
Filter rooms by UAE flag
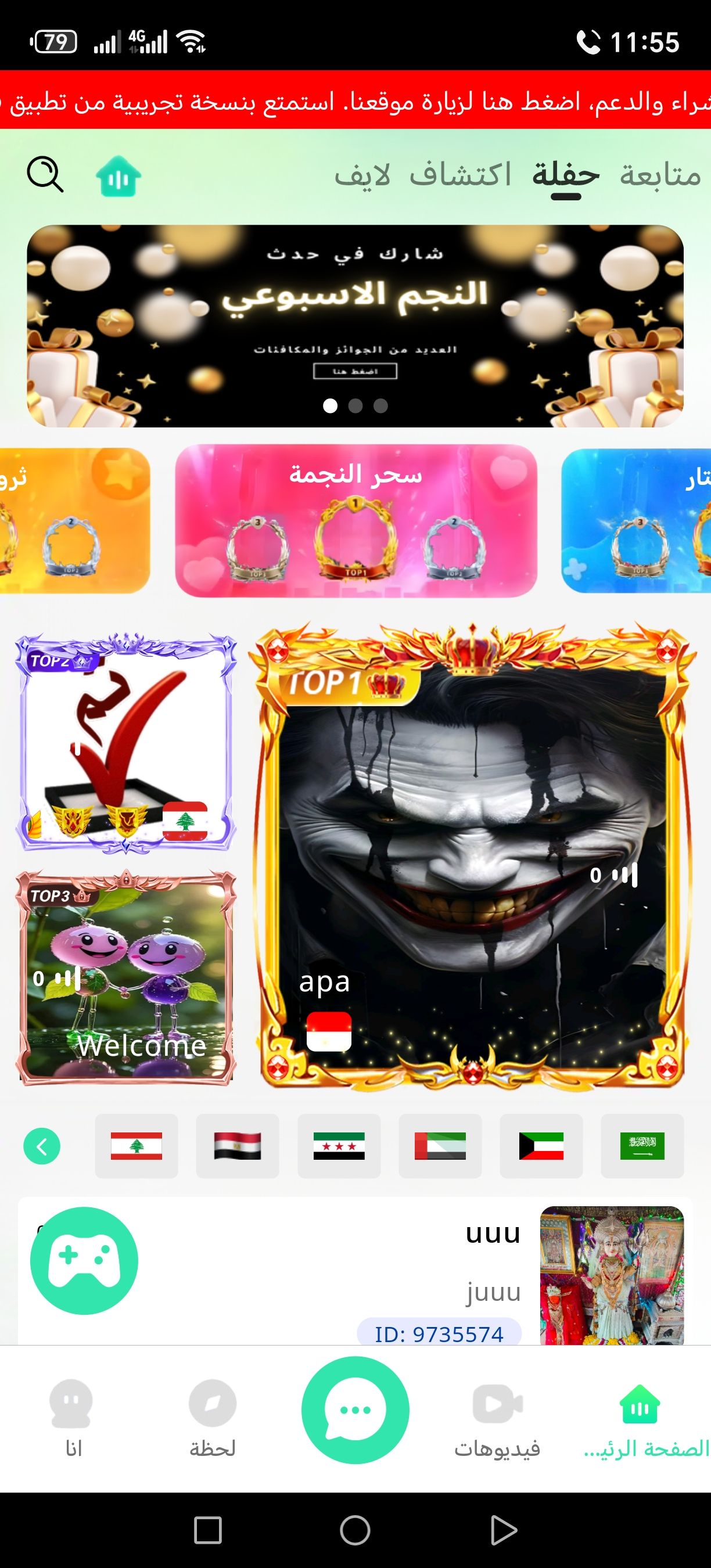tap(440, 1146)
